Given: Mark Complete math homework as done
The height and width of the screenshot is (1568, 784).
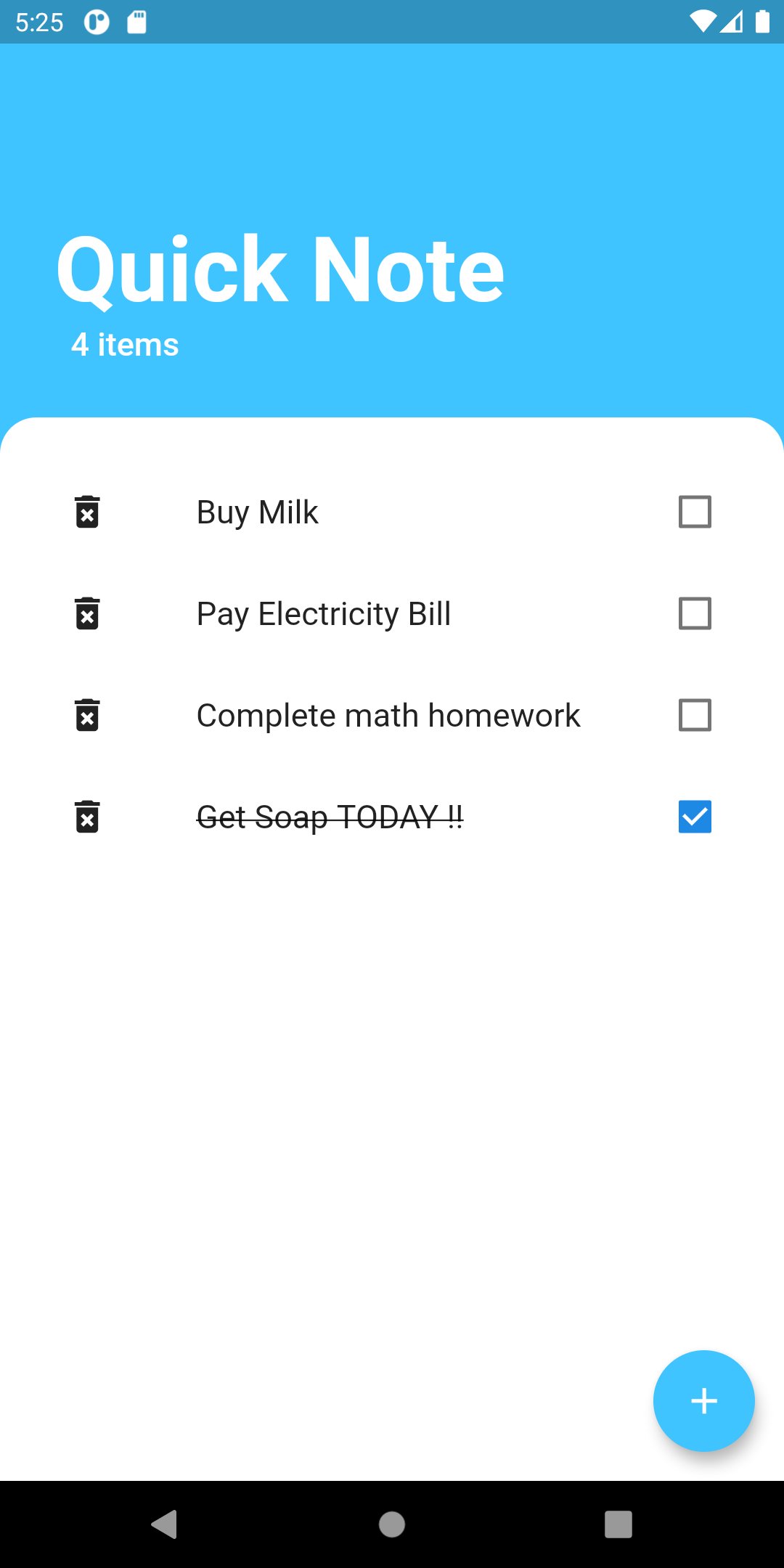Looking at the screenshot, I should pyautogui.click(x=693, y=715).
